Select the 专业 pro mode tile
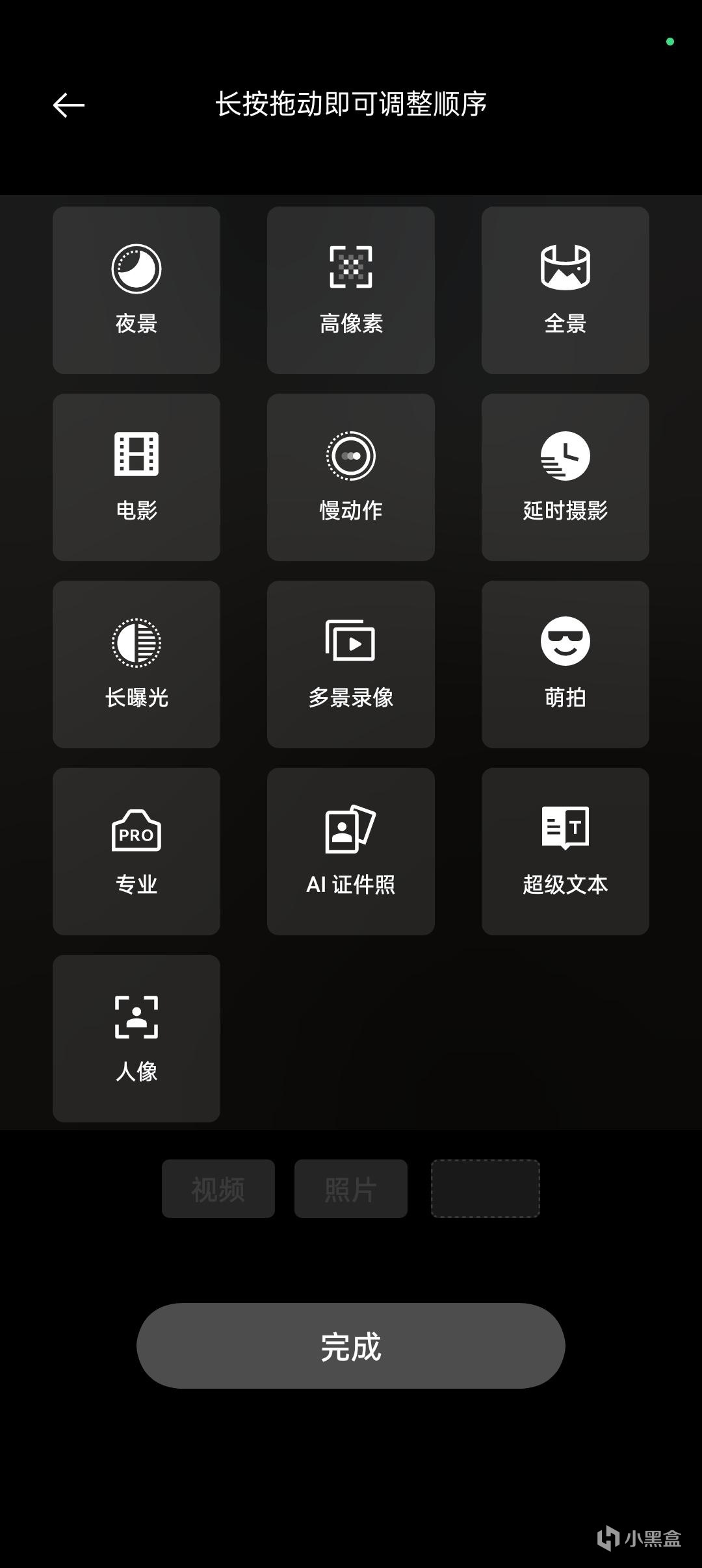The image size is (702, 1568). click(136, 852)
